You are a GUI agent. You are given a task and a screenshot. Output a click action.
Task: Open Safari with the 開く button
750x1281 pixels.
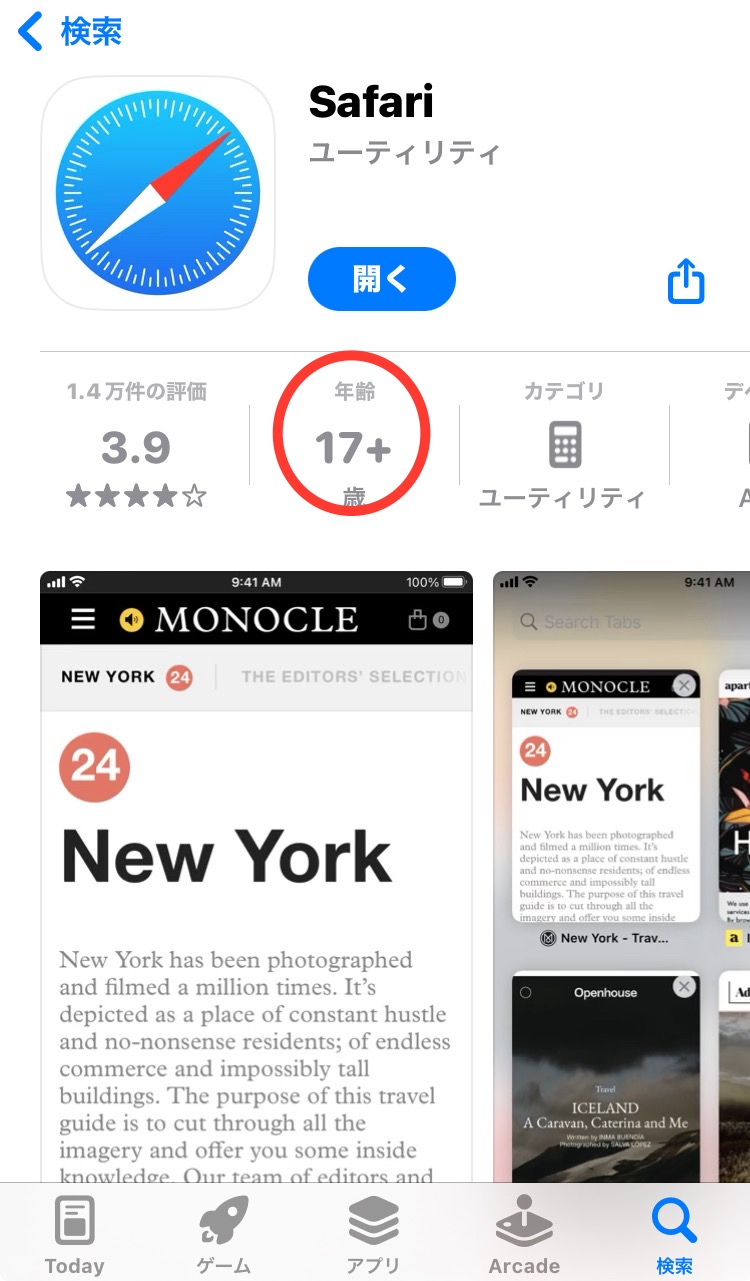coord(381,279)
